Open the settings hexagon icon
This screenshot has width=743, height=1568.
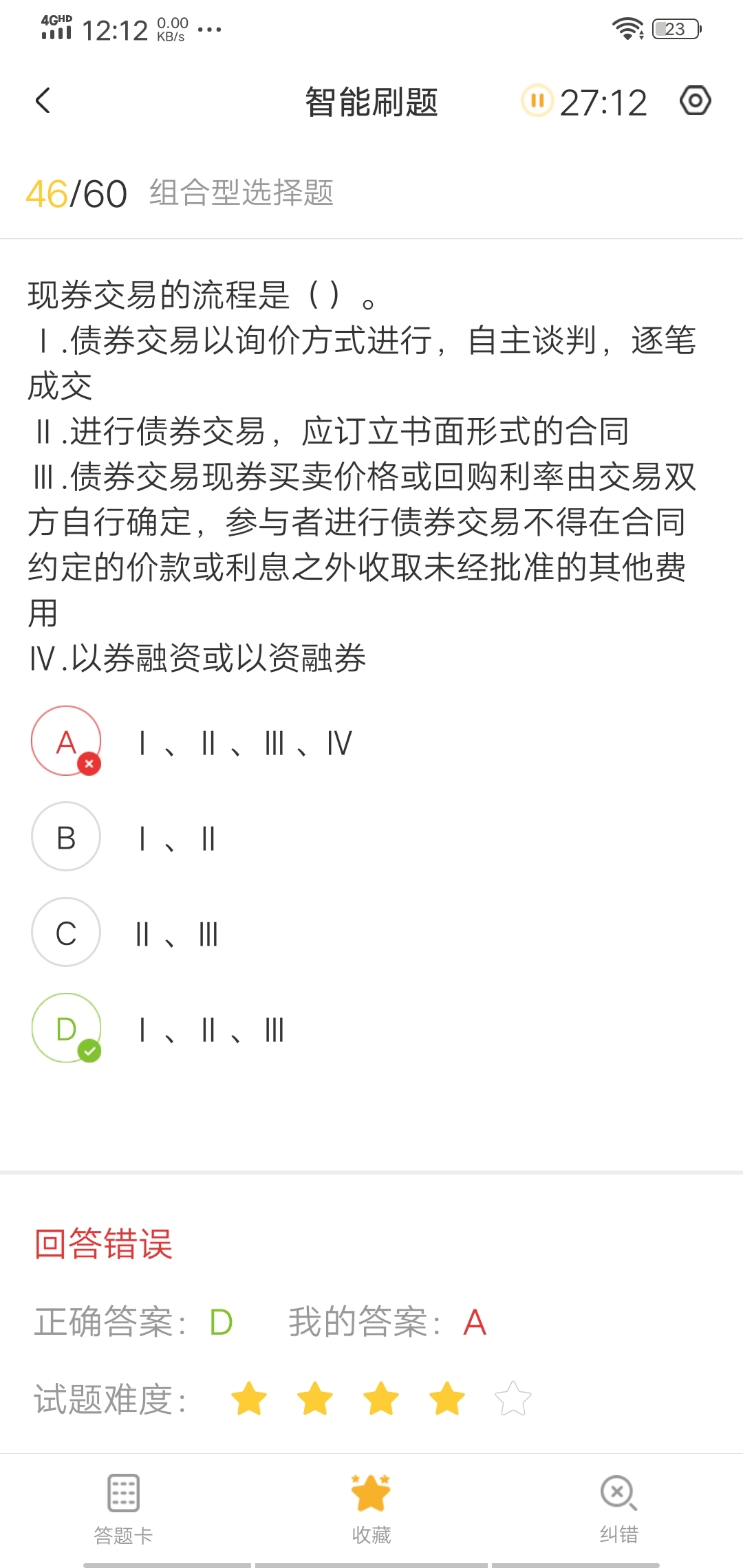point(695,101)
